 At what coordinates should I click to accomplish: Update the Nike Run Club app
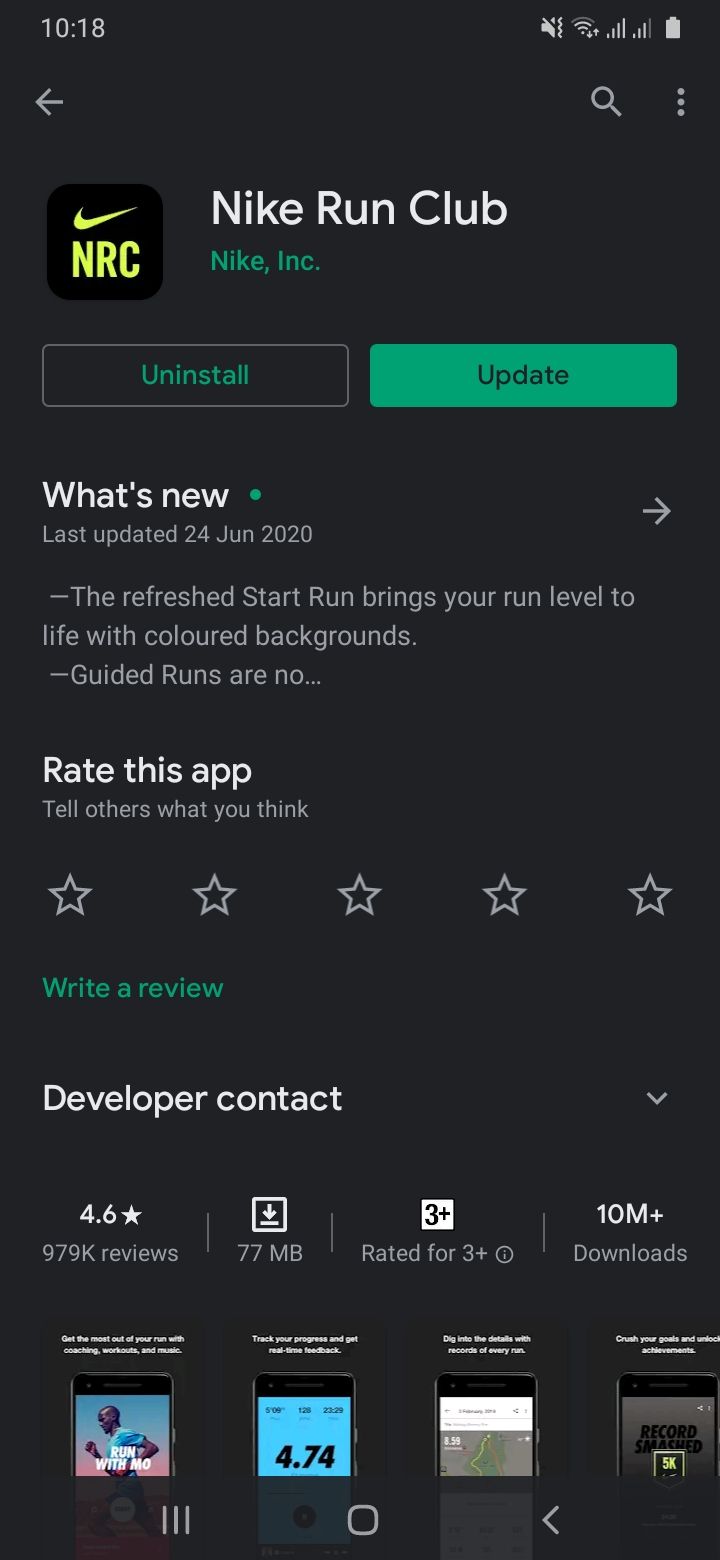(x=523, y=375)
